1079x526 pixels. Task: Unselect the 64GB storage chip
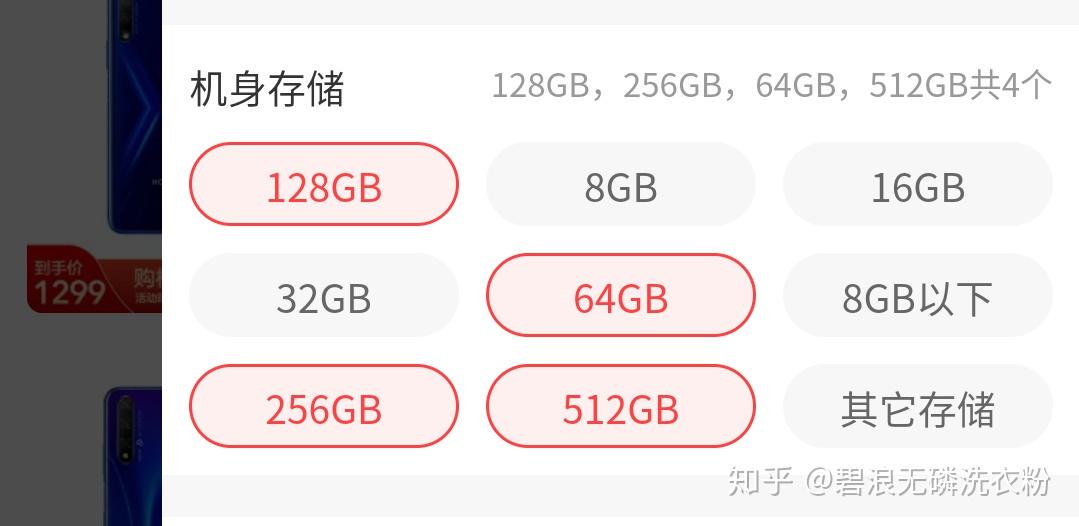point(620,296)
